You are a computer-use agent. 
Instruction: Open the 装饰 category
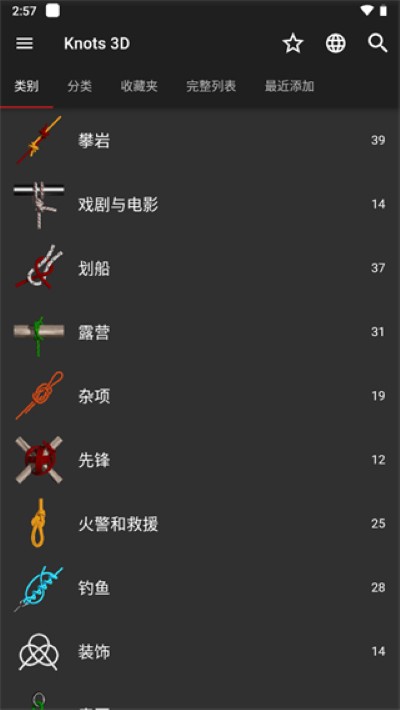click(200, 652)
